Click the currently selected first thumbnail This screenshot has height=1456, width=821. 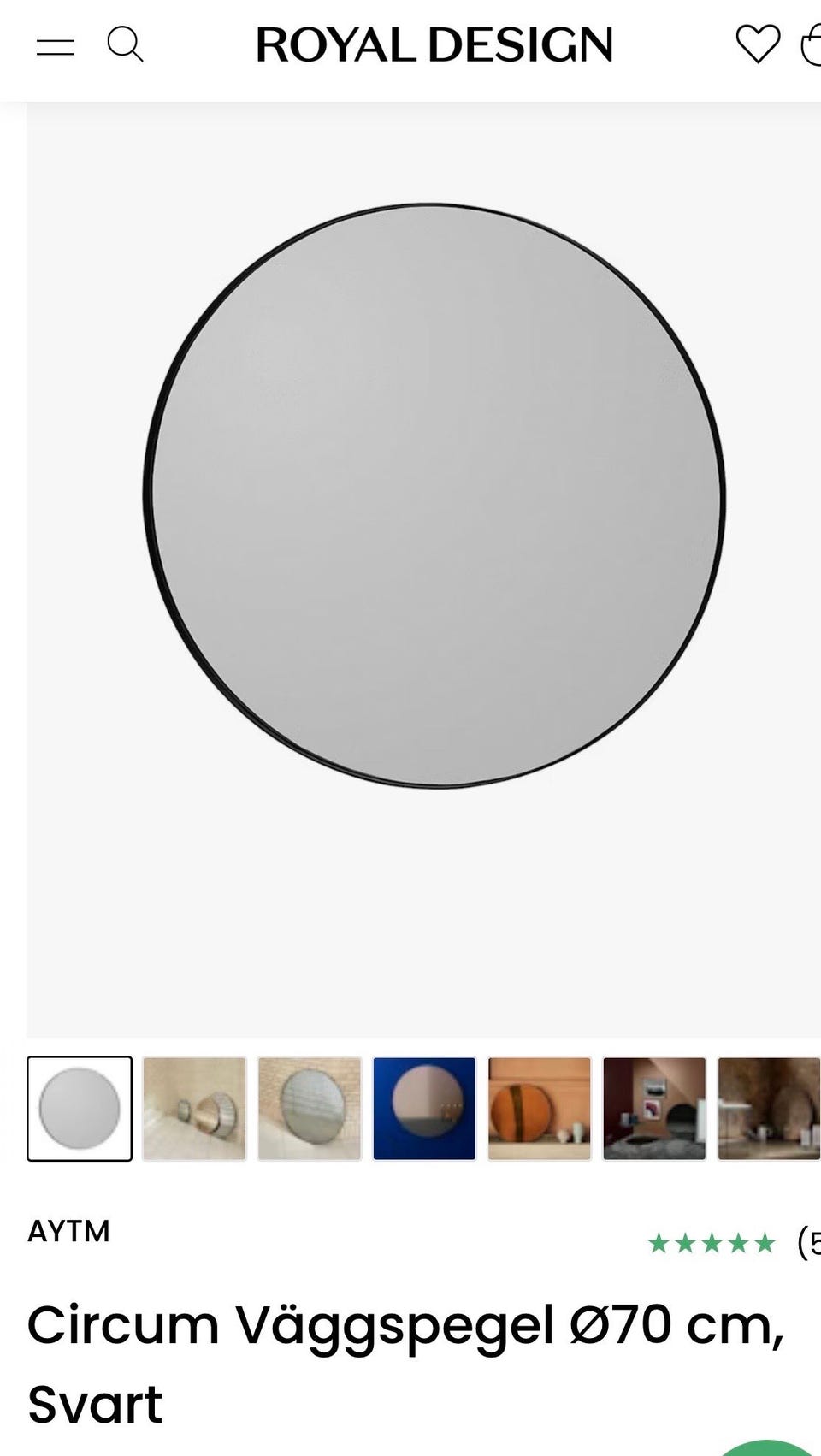(80, 1107)
